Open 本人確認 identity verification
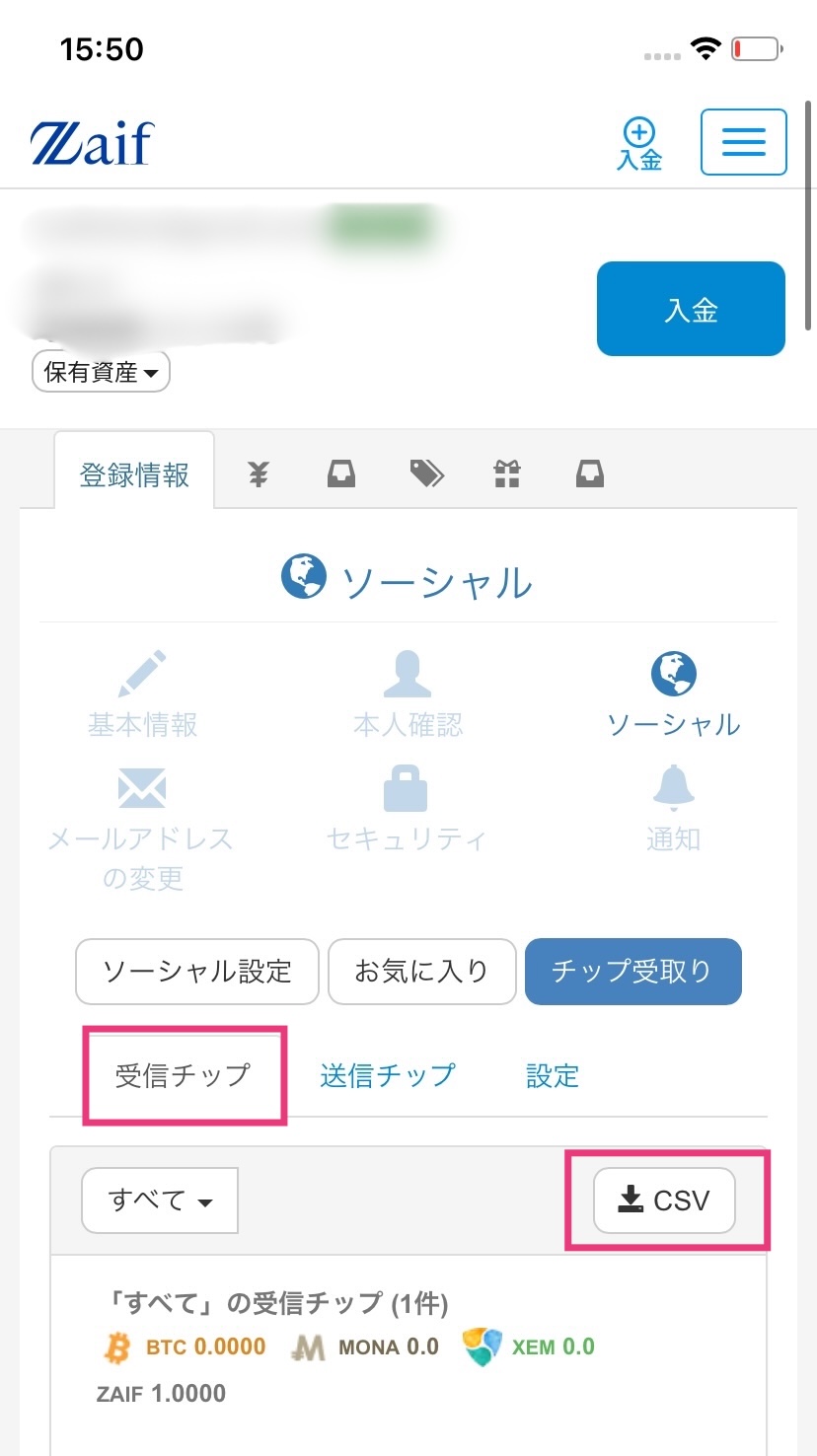Viewport: 817px width, 1456px height. pyautogui.click(x=408, y=696)
